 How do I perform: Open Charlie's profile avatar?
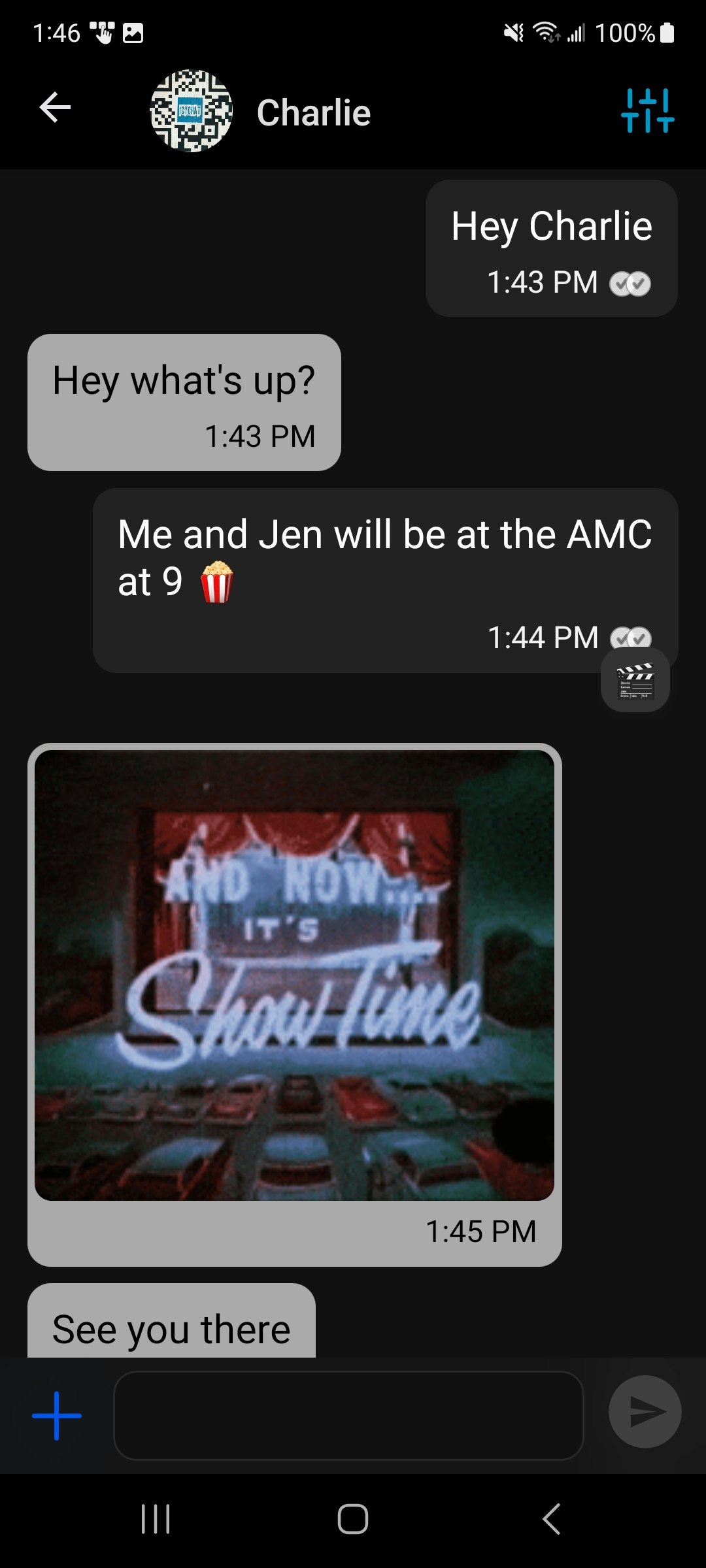(191, 111)
